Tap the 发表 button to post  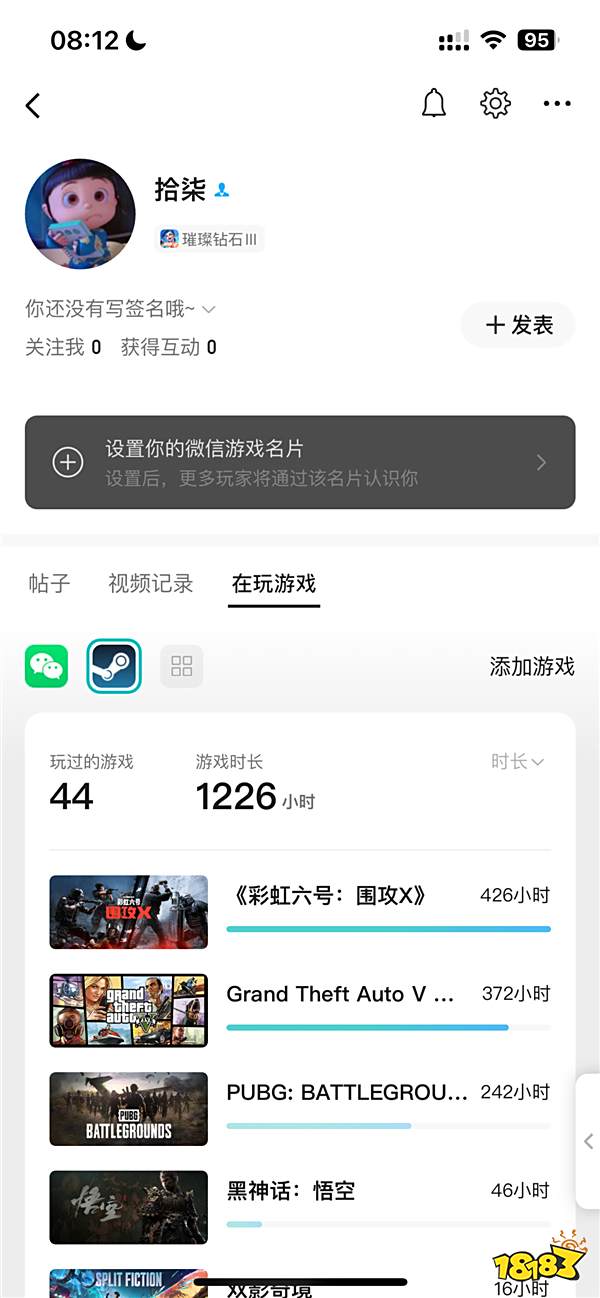[518, 325]
